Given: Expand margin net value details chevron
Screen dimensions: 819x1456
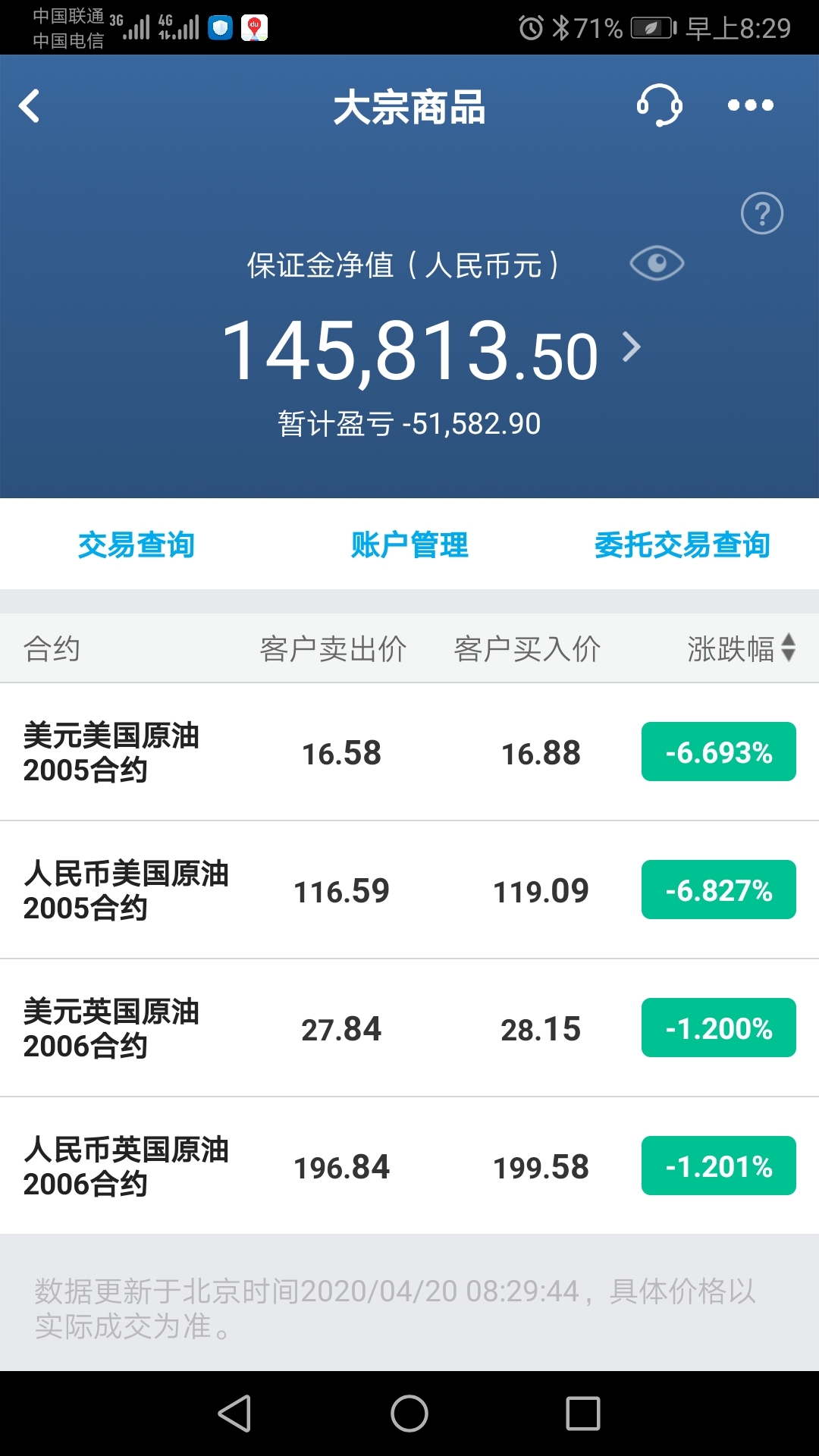Looking at the screenshot, I should (x=631, y=347).
